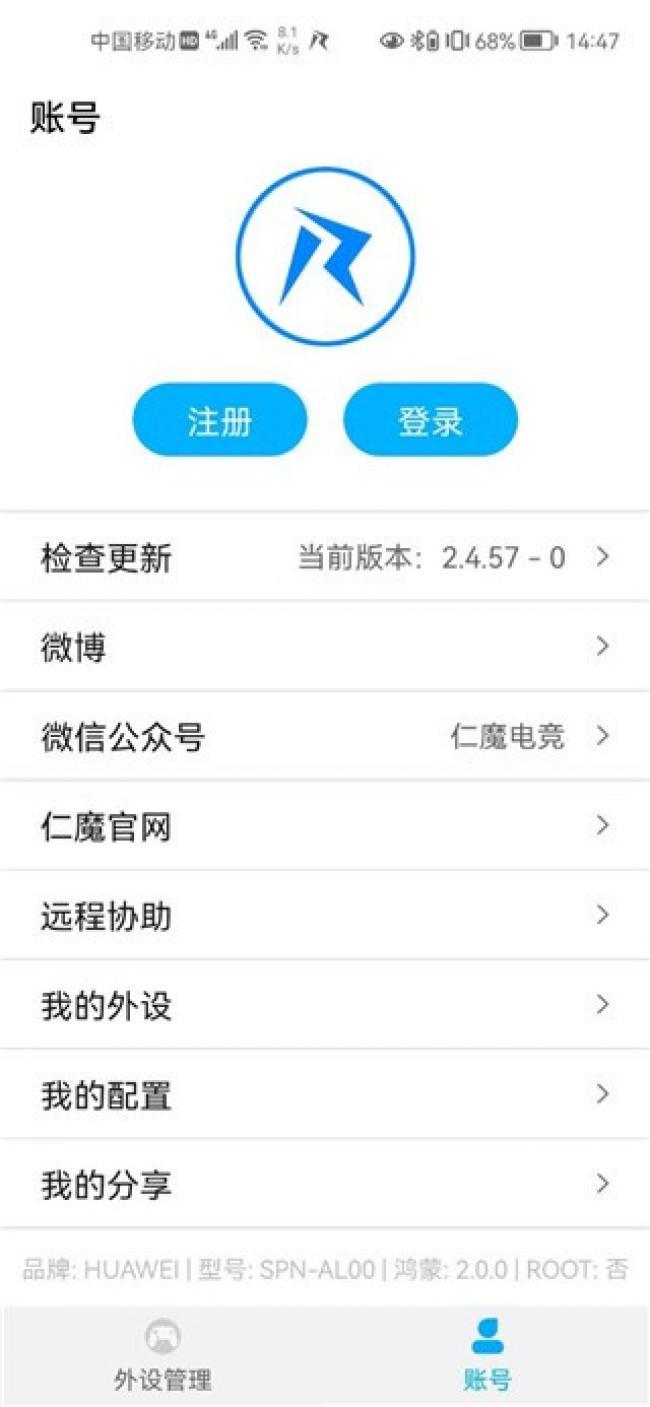Screen dimensions: 650x1407
Task: Select the 账号 account tab
Action: pos(487,1357)
